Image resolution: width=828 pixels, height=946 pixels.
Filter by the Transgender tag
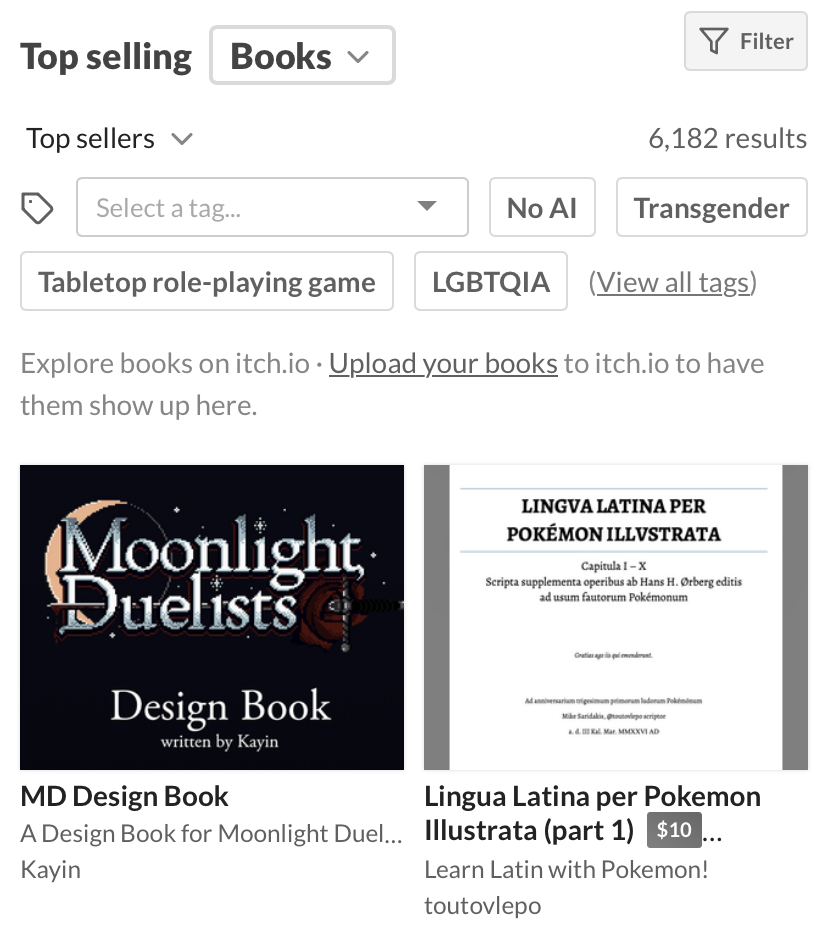tap(711, 208)
